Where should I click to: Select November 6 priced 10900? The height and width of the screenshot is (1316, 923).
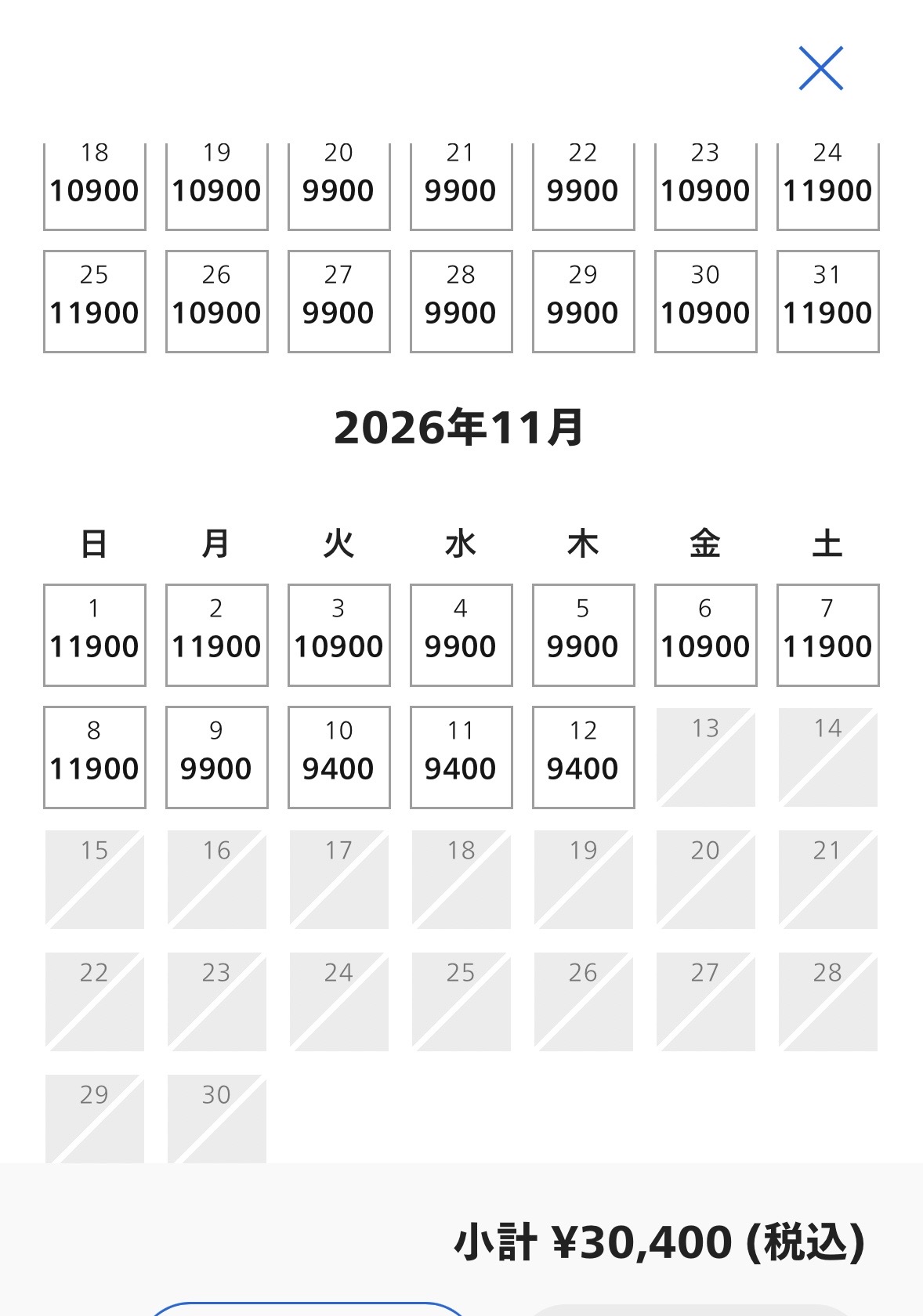coord(706,635)
